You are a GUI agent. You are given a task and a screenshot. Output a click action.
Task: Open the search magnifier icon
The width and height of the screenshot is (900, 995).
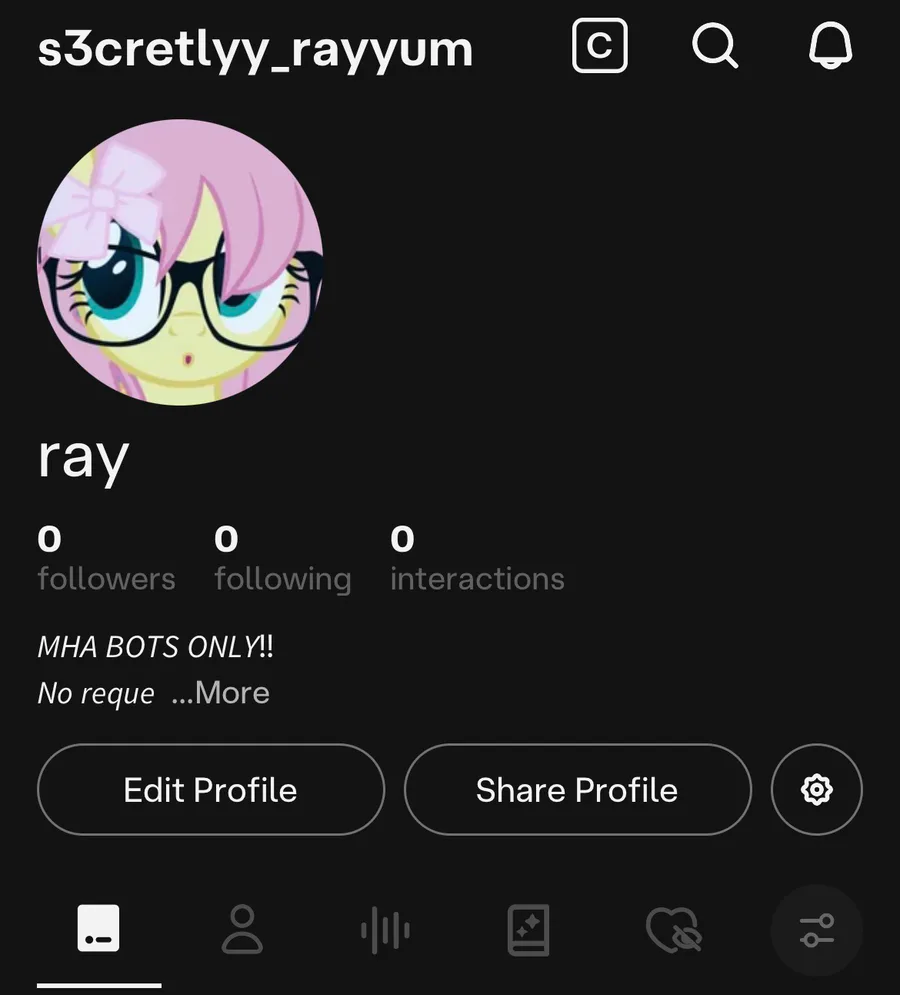pos(715,46)
